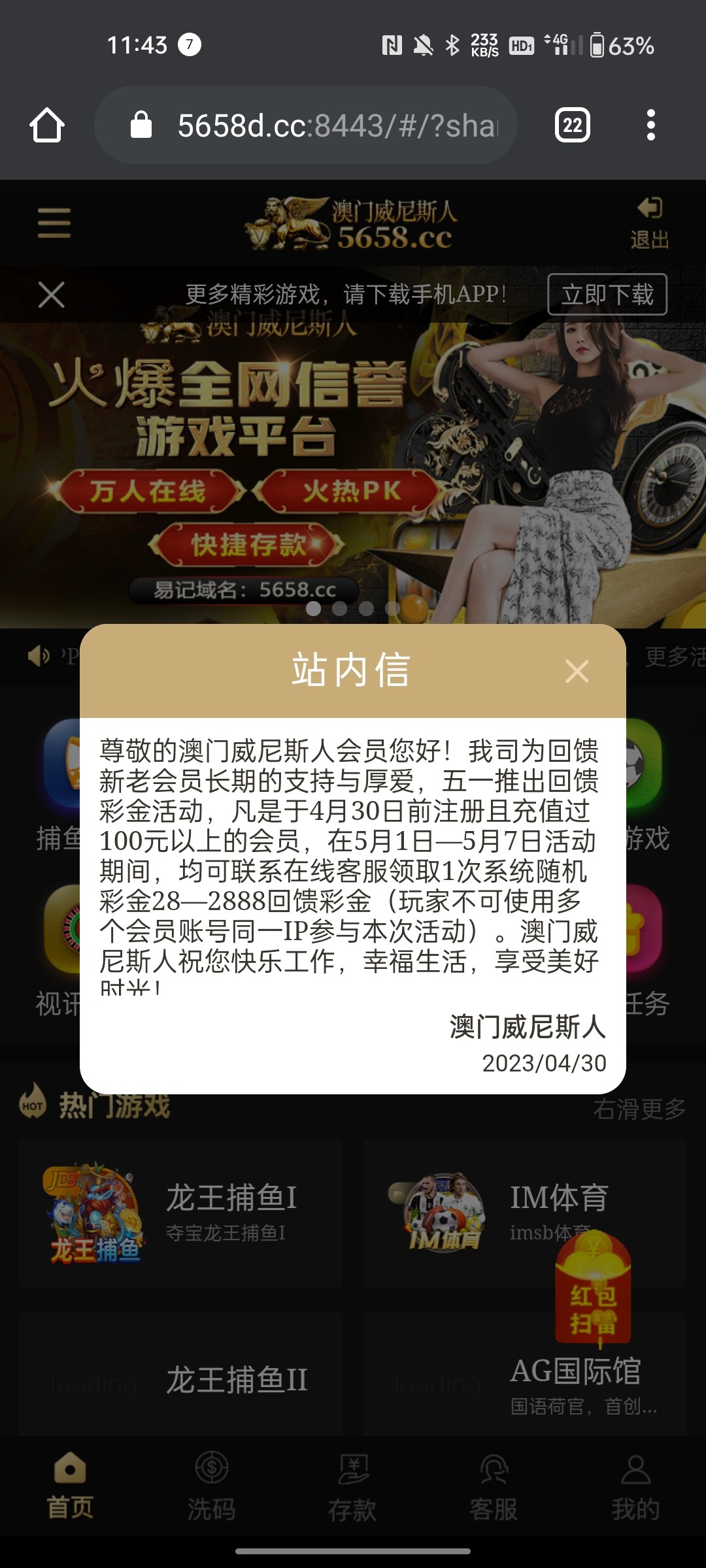Open the hamburger menu
Screen dimensions: 706x1568
[x=54, y=223]
